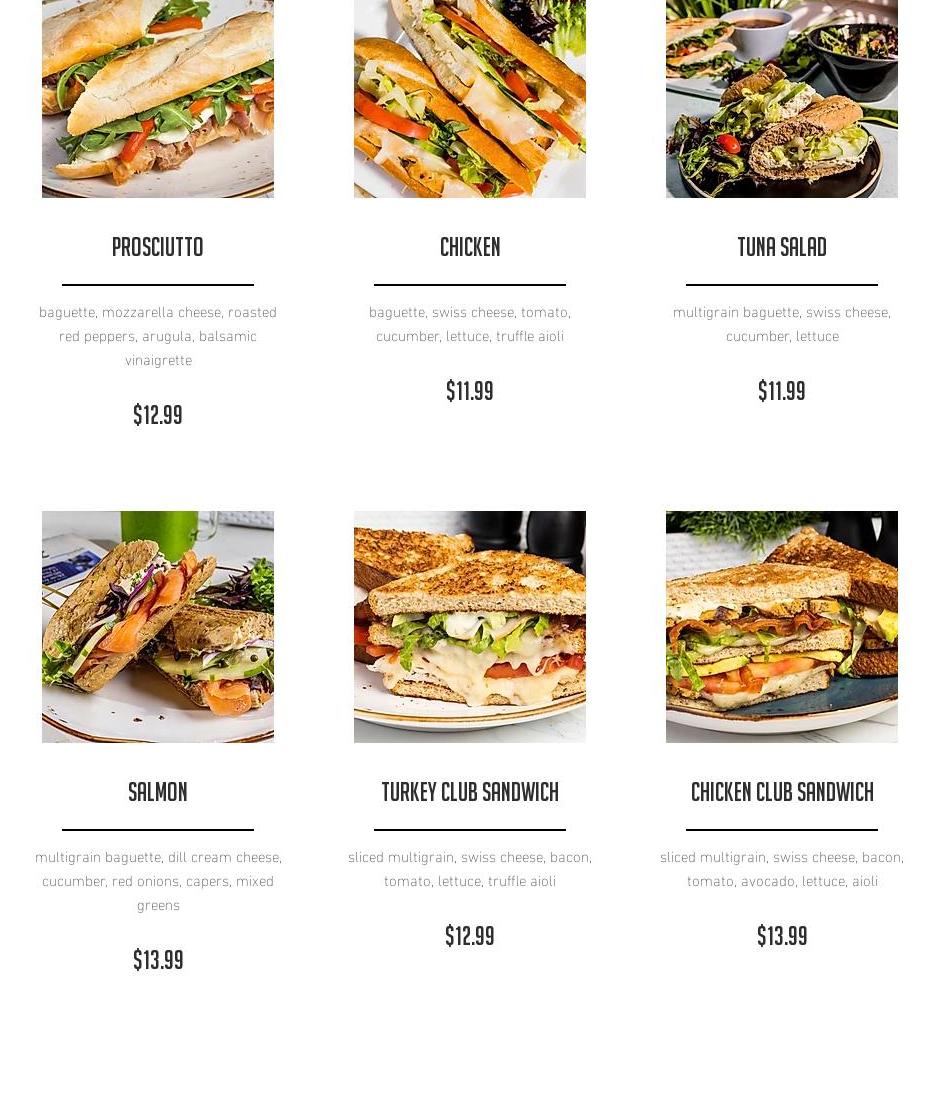This screenshot has width=929, height=1096.
Task: Select the Chicken baguette photo
Action: [x=469, y=100]
